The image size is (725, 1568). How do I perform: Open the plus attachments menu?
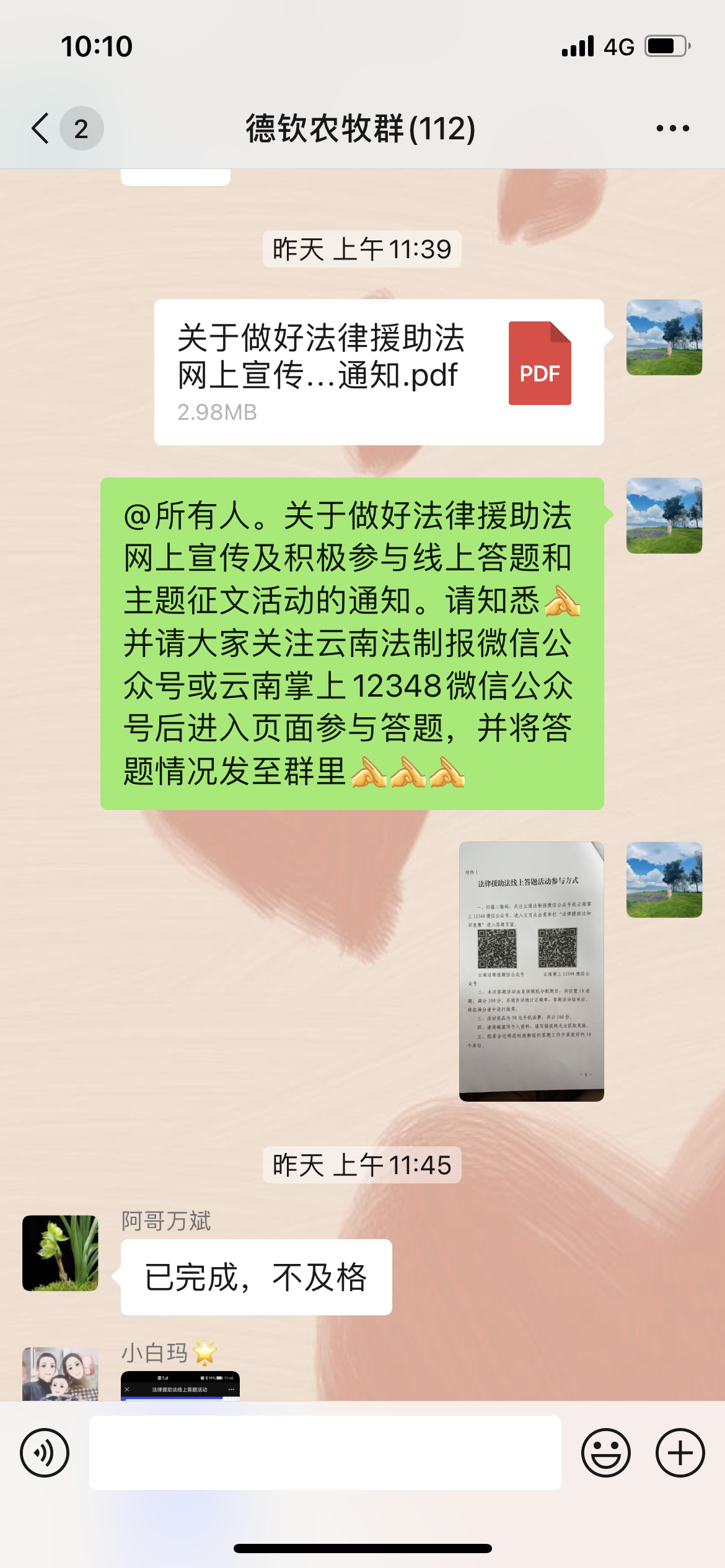(x=680, y=1452)
